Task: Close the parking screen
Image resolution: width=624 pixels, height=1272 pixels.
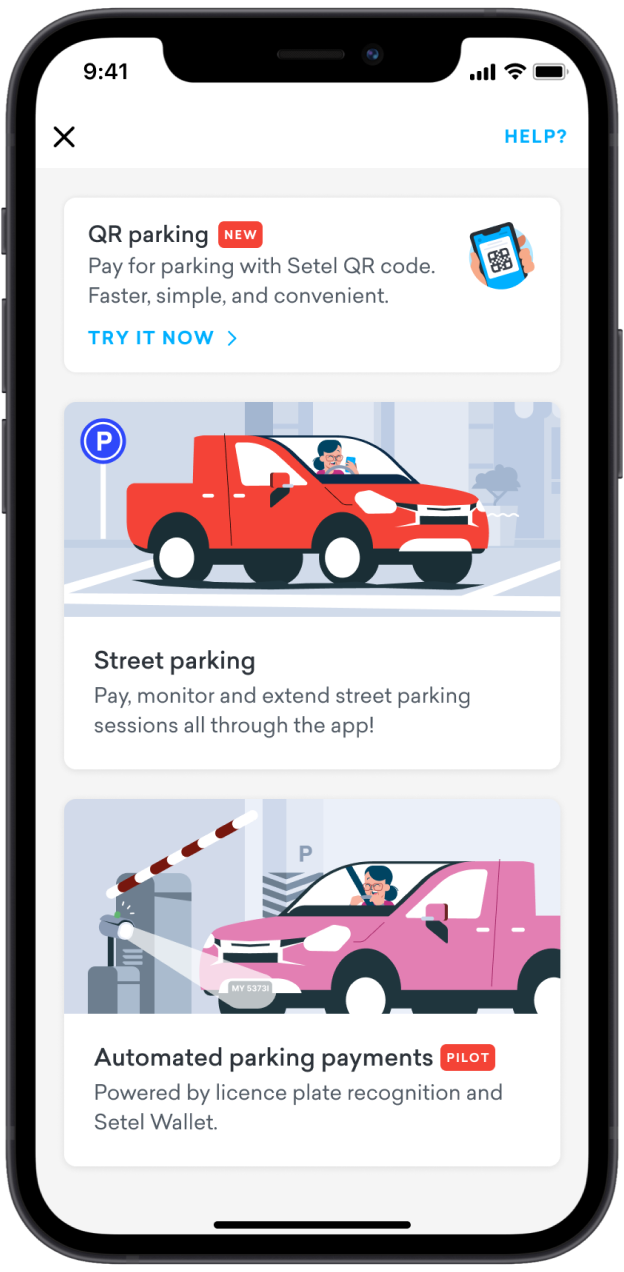Action: (x=64, y=137)
